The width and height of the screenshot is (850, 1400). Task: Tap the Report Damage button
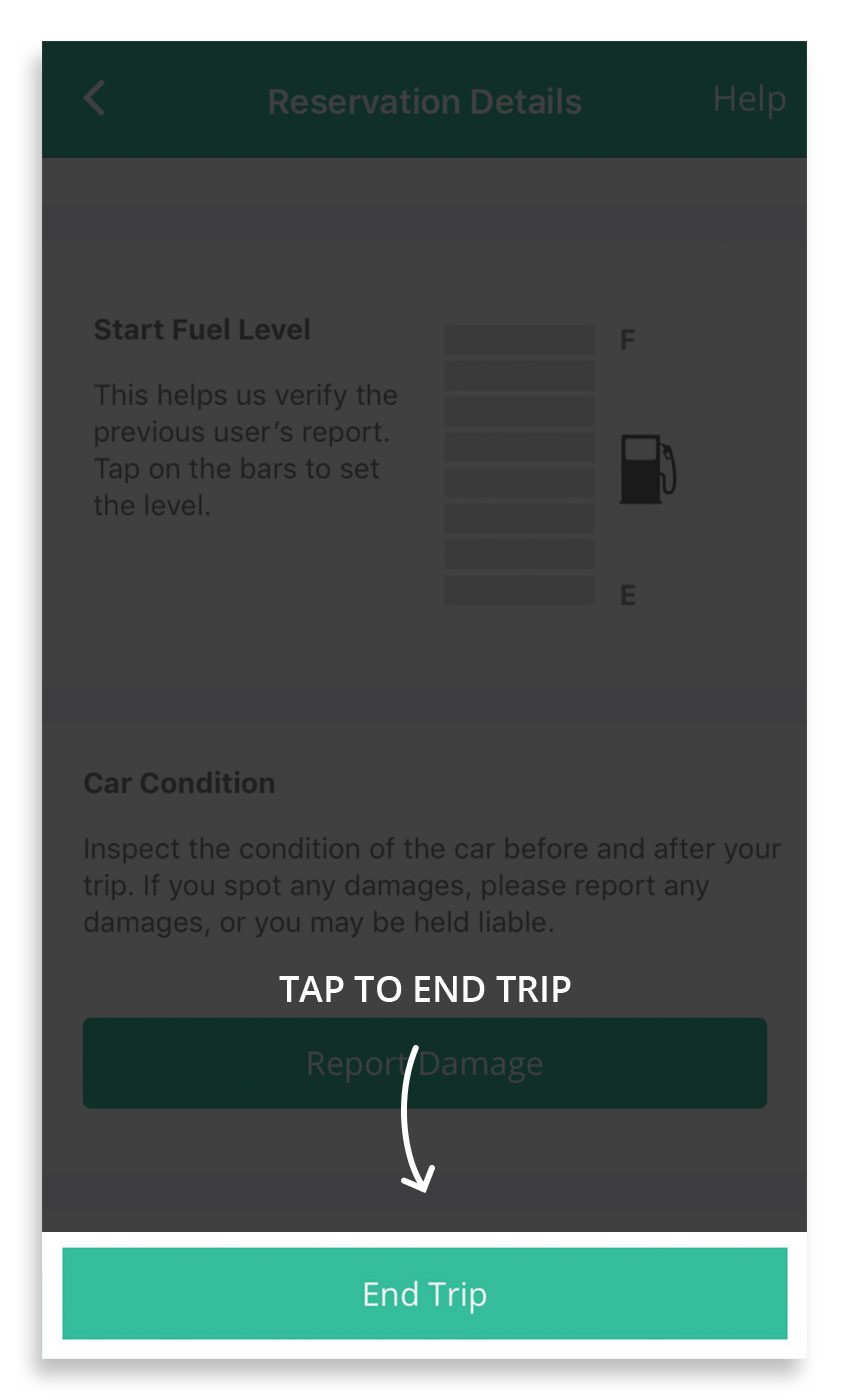point(425,1063)
